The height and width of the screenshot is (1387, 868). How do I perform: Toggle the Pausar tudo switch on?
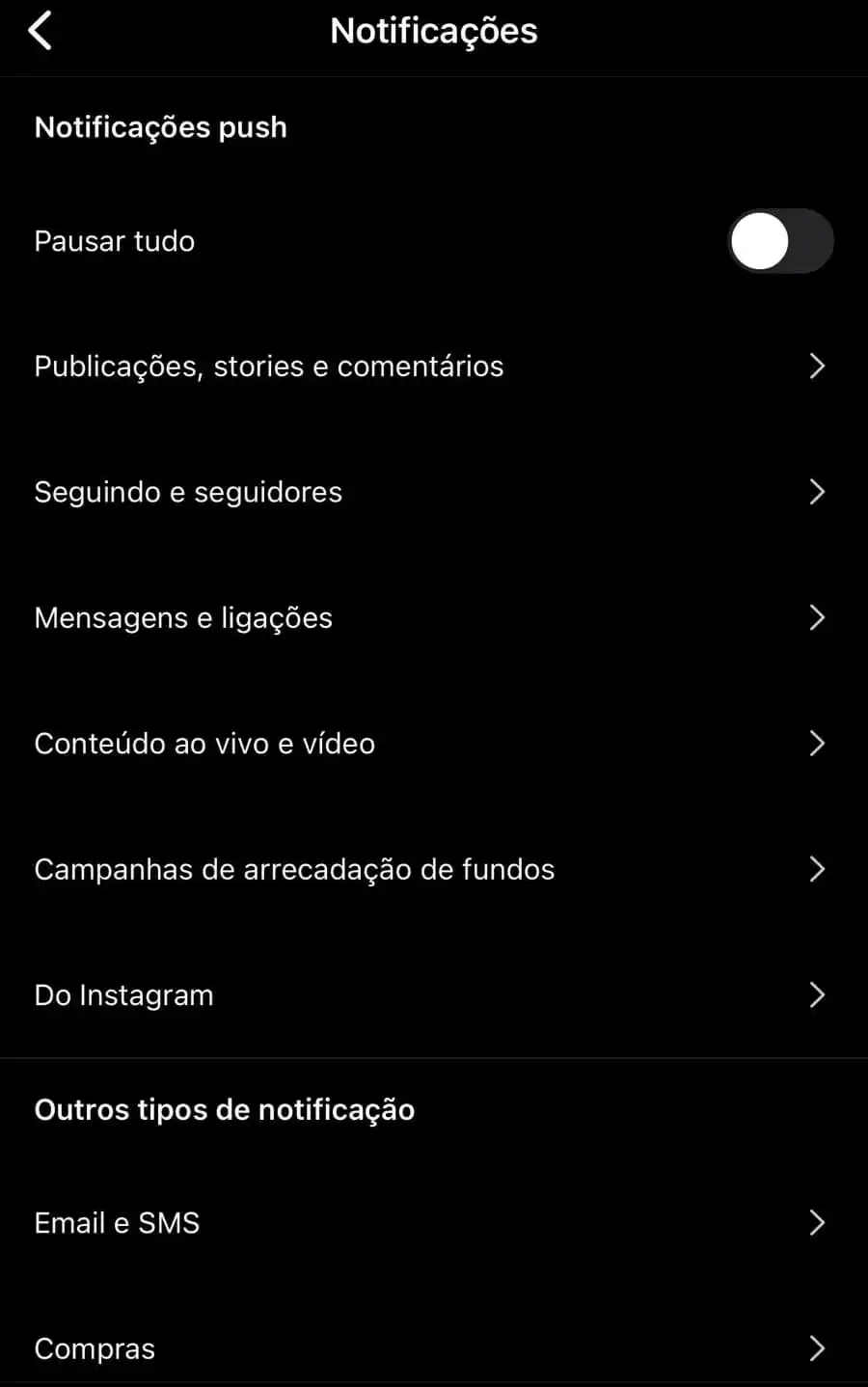point(781,241)
